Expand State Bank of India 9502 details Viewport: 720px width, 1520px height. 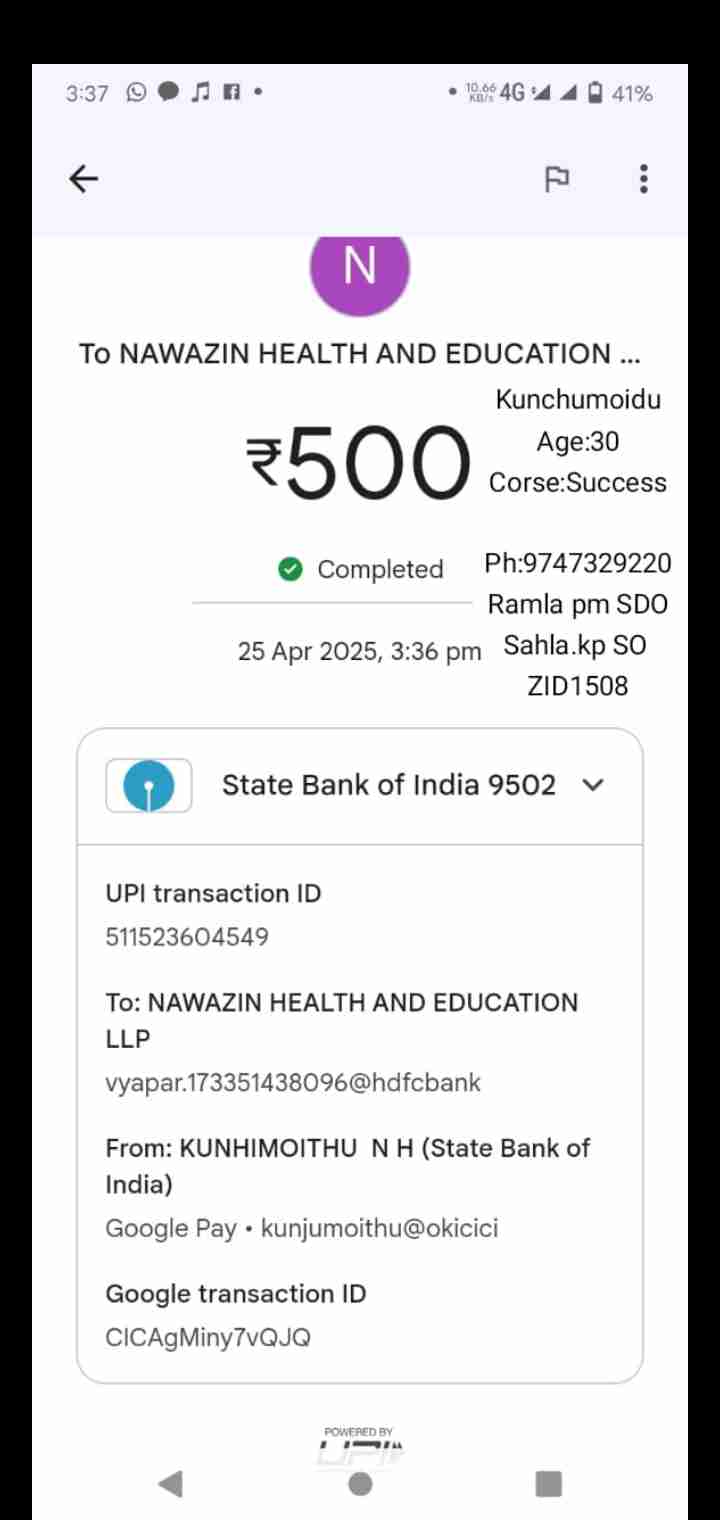tap(592, 786)
